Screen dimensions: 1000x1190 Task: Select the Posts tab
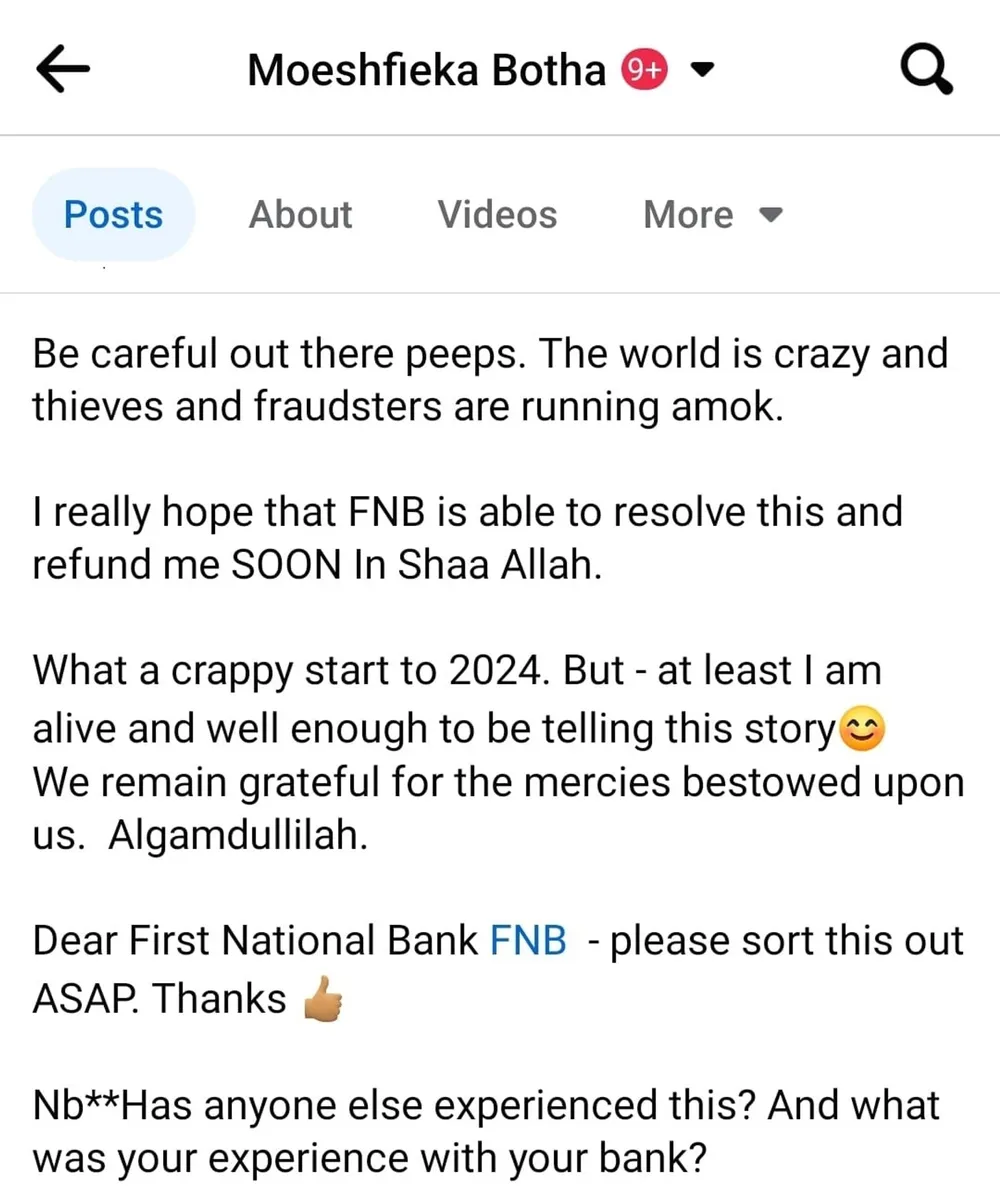(113, 215)
